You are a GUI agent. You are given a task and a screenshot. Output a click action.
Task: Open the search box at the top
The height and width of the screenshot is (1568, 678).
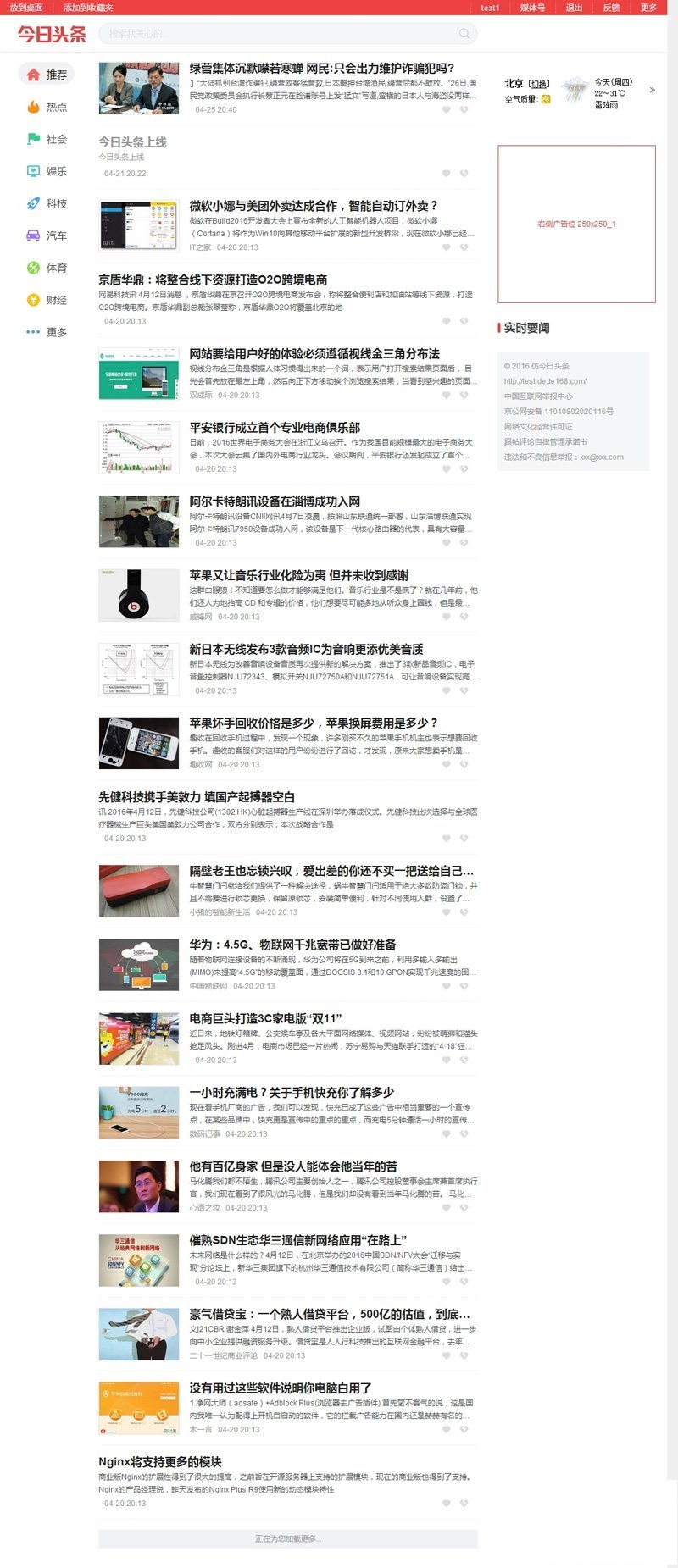pyautogui.click(x=280, y=34)
